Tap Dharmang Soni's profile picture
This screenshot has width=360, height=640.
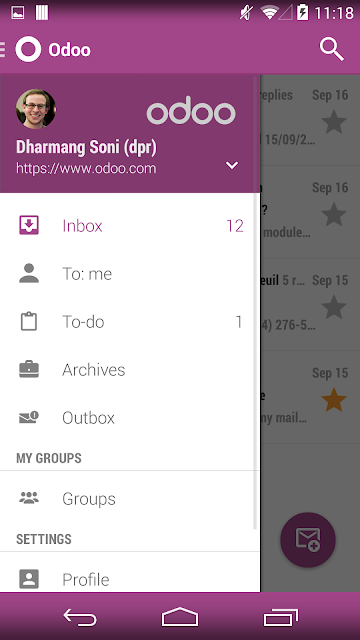click(x=36, y=109)
